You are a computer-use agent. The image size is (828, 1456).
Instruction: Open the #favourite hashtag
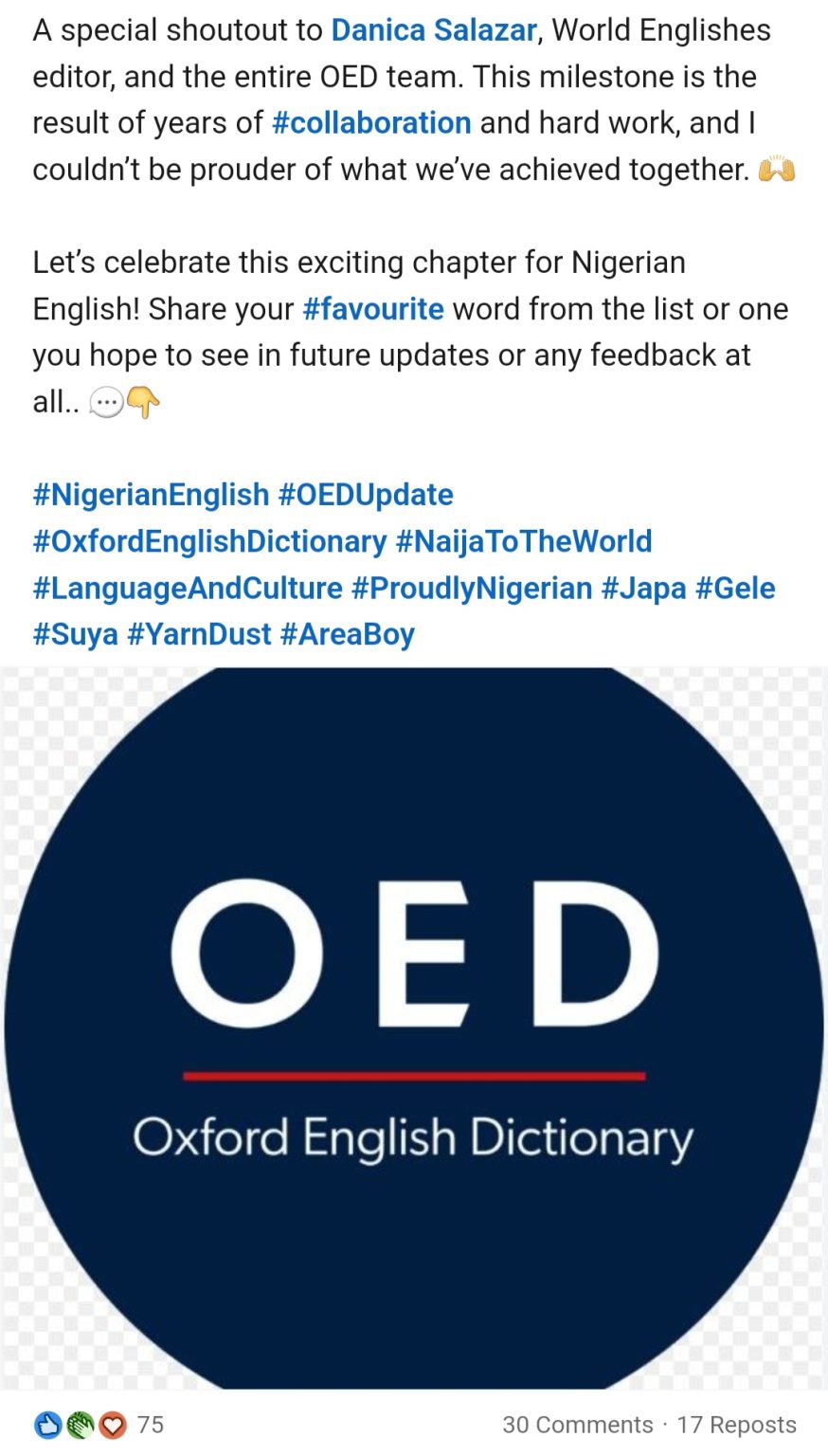(372, 309)
